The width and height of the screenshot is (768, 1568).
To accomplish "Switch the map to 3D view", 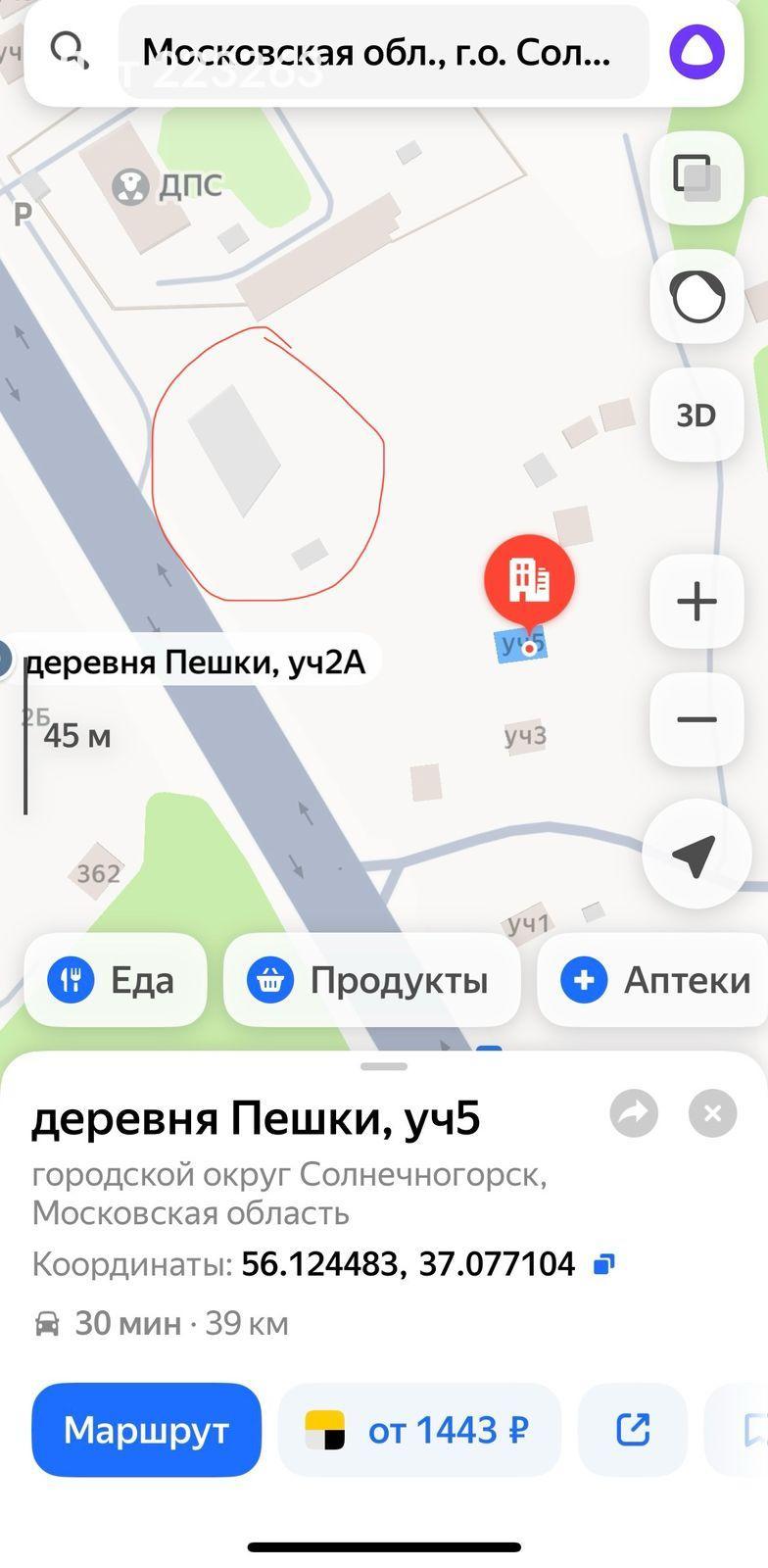I will point(696,416).
